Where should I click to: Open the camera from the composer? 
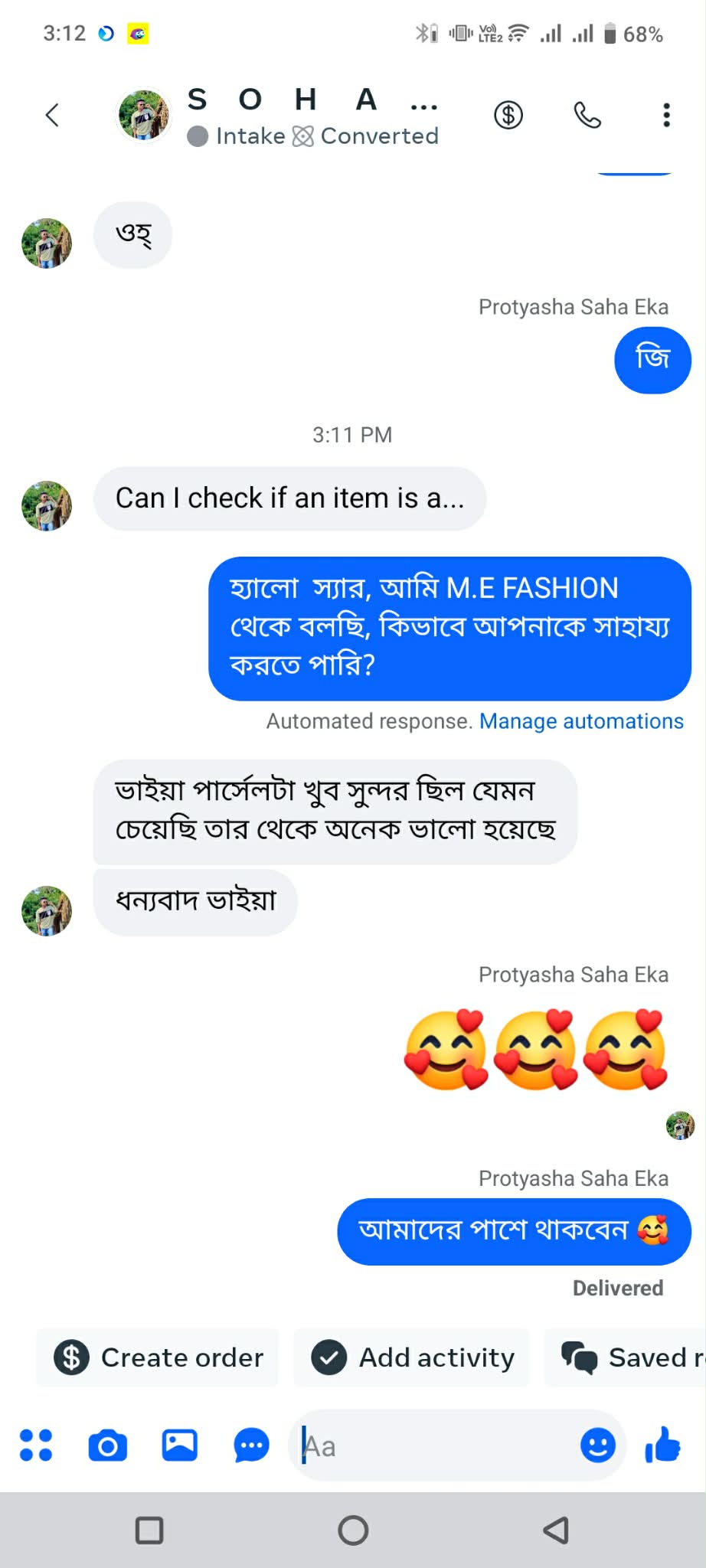click(108, 1445)
